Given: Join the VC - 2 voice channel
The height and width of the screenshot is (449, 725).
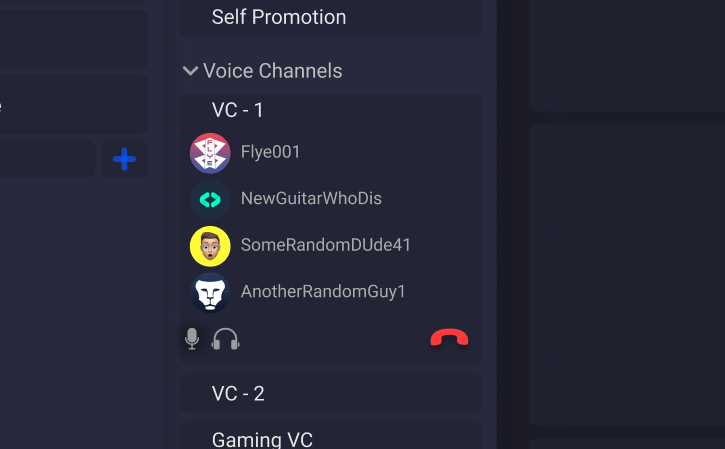Looking at the screenshot, I should (x=238, y=393).
